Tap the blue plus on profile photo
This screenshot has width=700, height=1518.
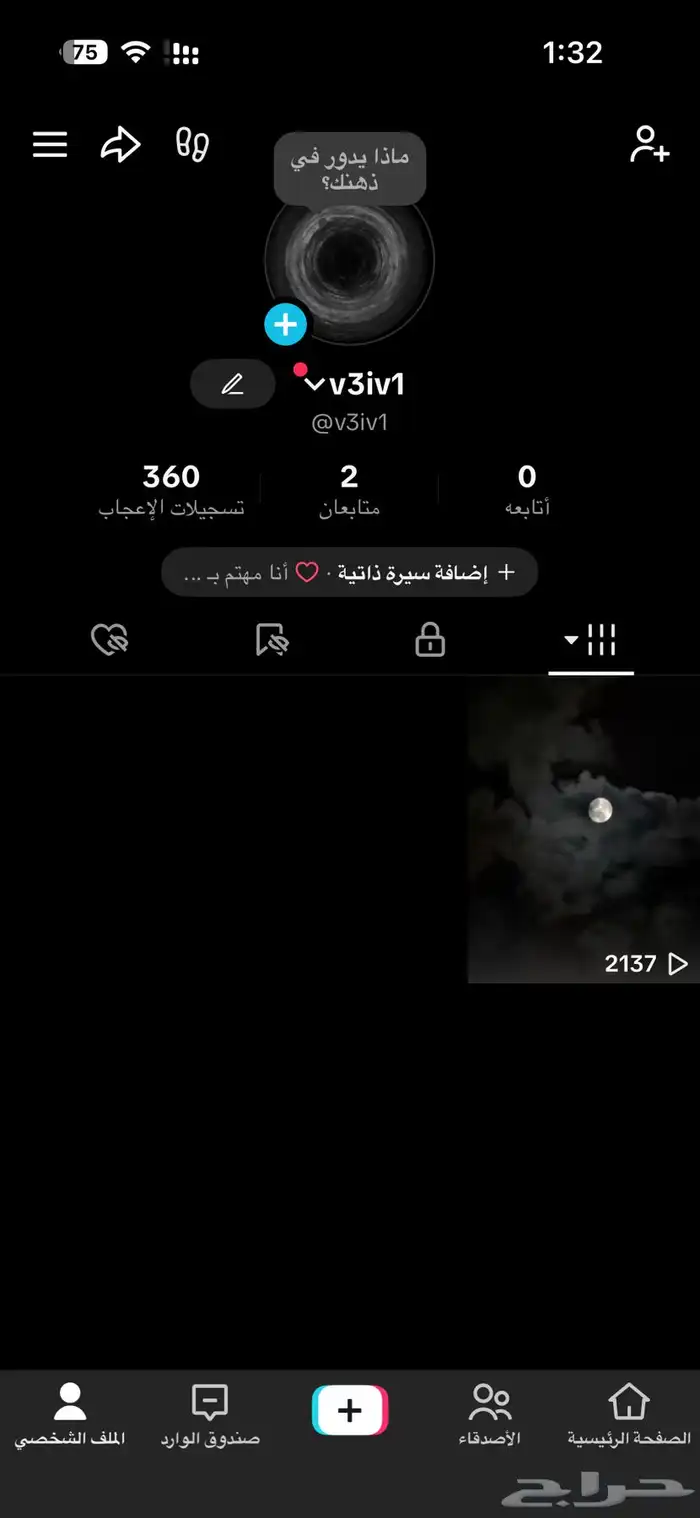pyautogui.click(x=286, y=324)
